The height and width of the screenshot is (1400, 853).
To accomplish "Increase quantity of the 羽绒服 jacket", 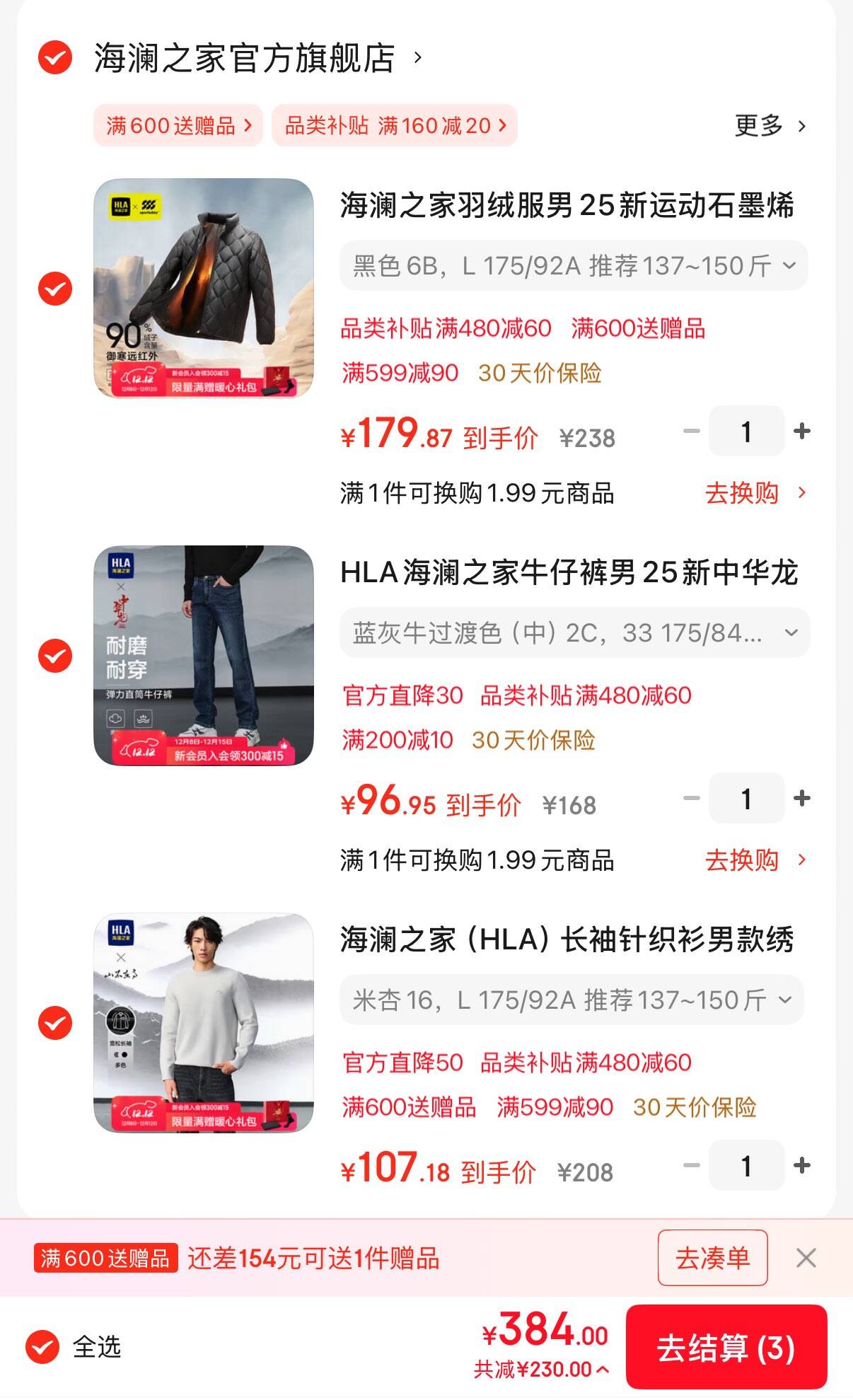I will click(x=802, y=431).
